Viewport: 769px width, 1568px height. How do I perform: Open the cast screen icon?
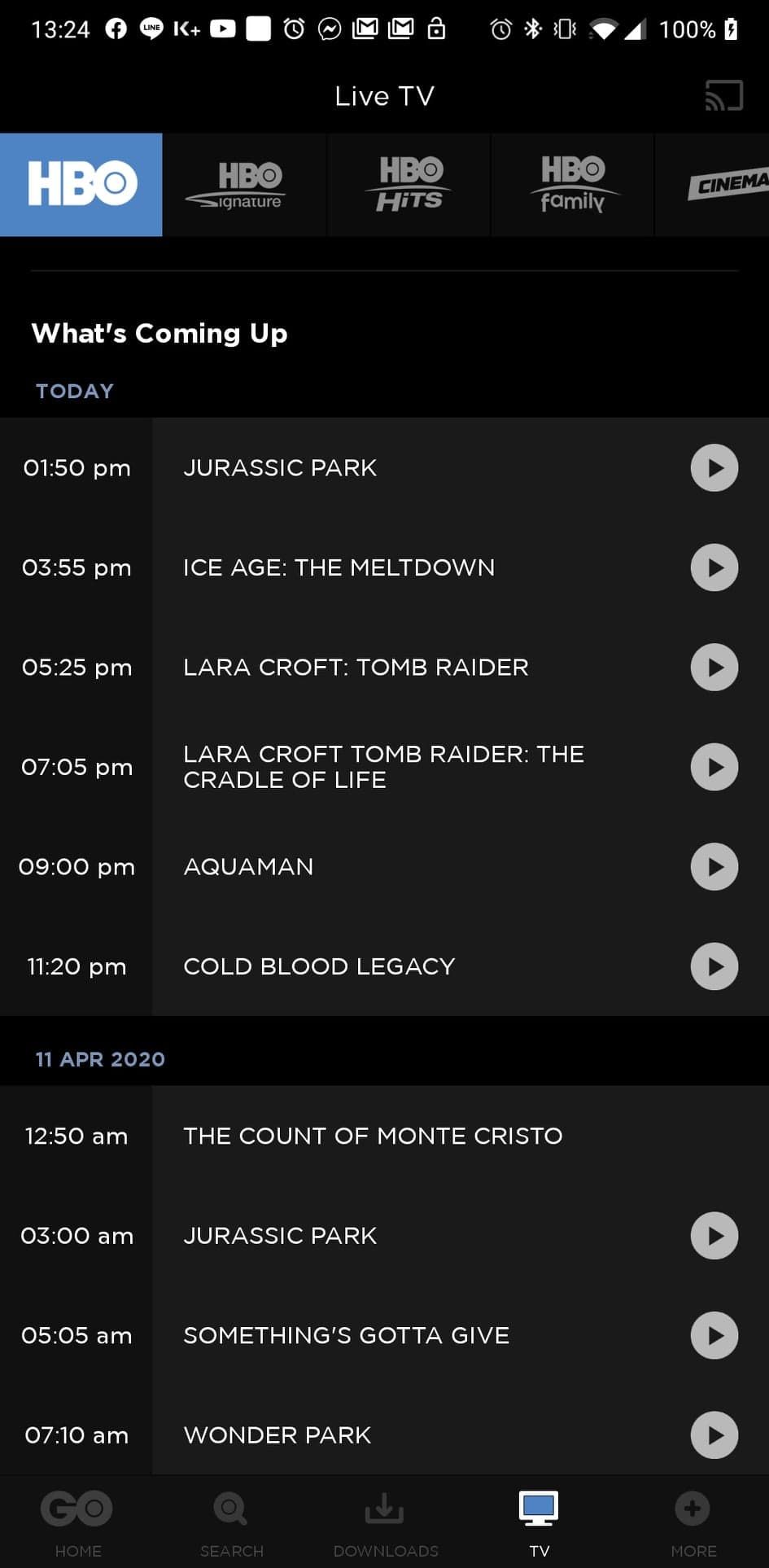pyautogui.click(x=723, y=95)
